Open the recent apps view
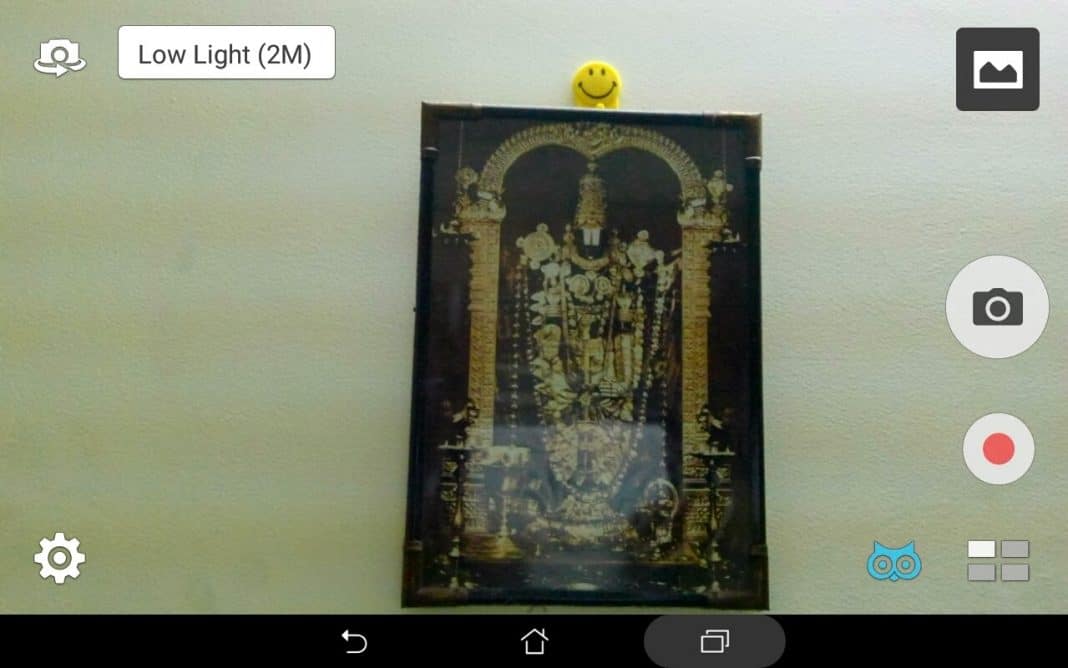 coord(714,641)
